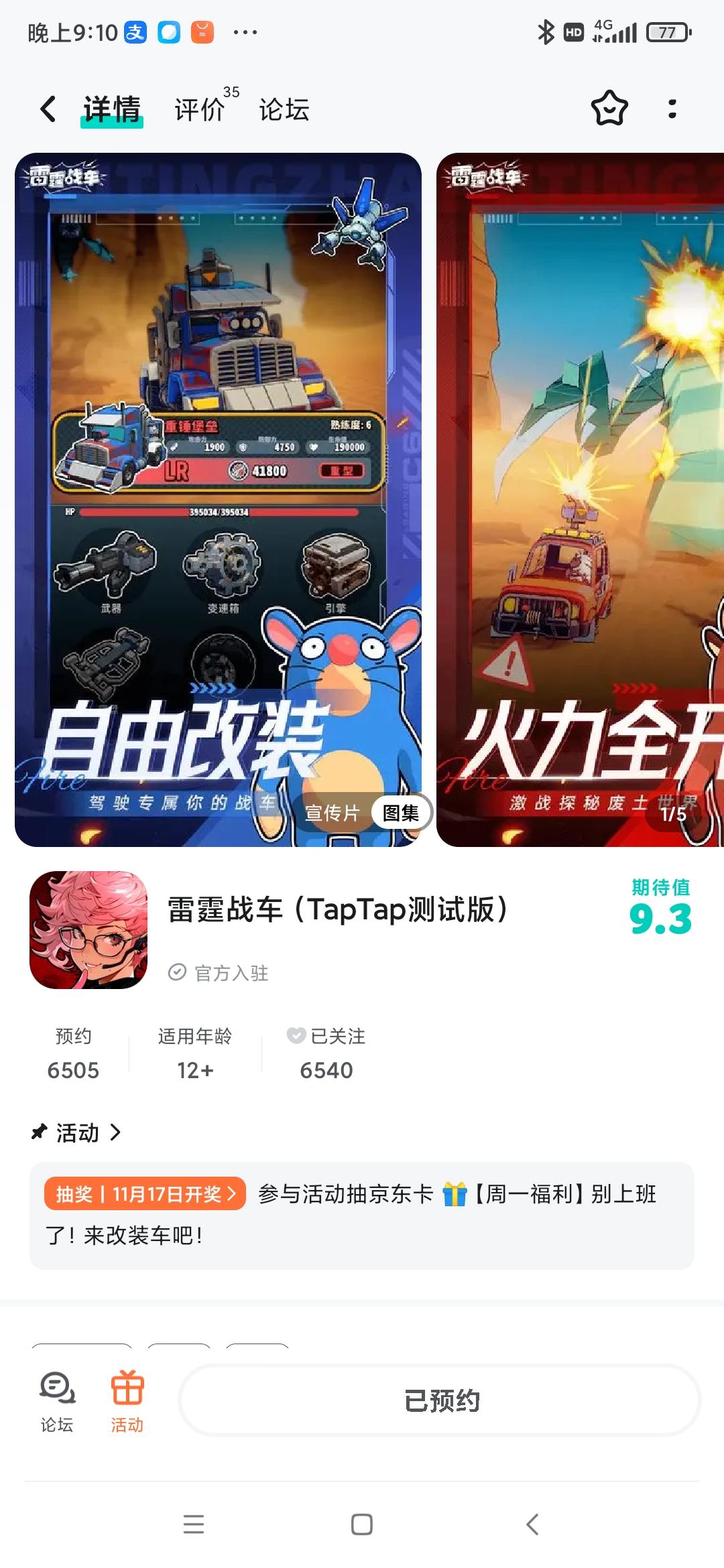724x1568 pixels.
Task: Tap the back arrow to return
Action: (x=48, y=108)
